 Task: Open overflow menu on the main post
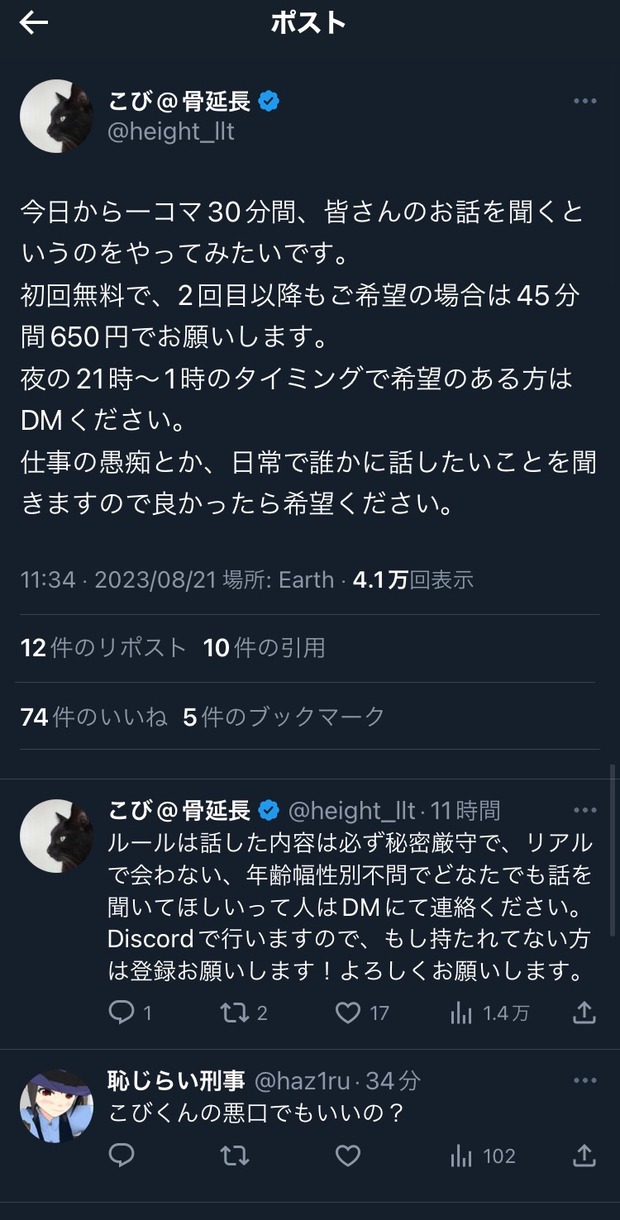pyautogui.click(x=585, y=101)
